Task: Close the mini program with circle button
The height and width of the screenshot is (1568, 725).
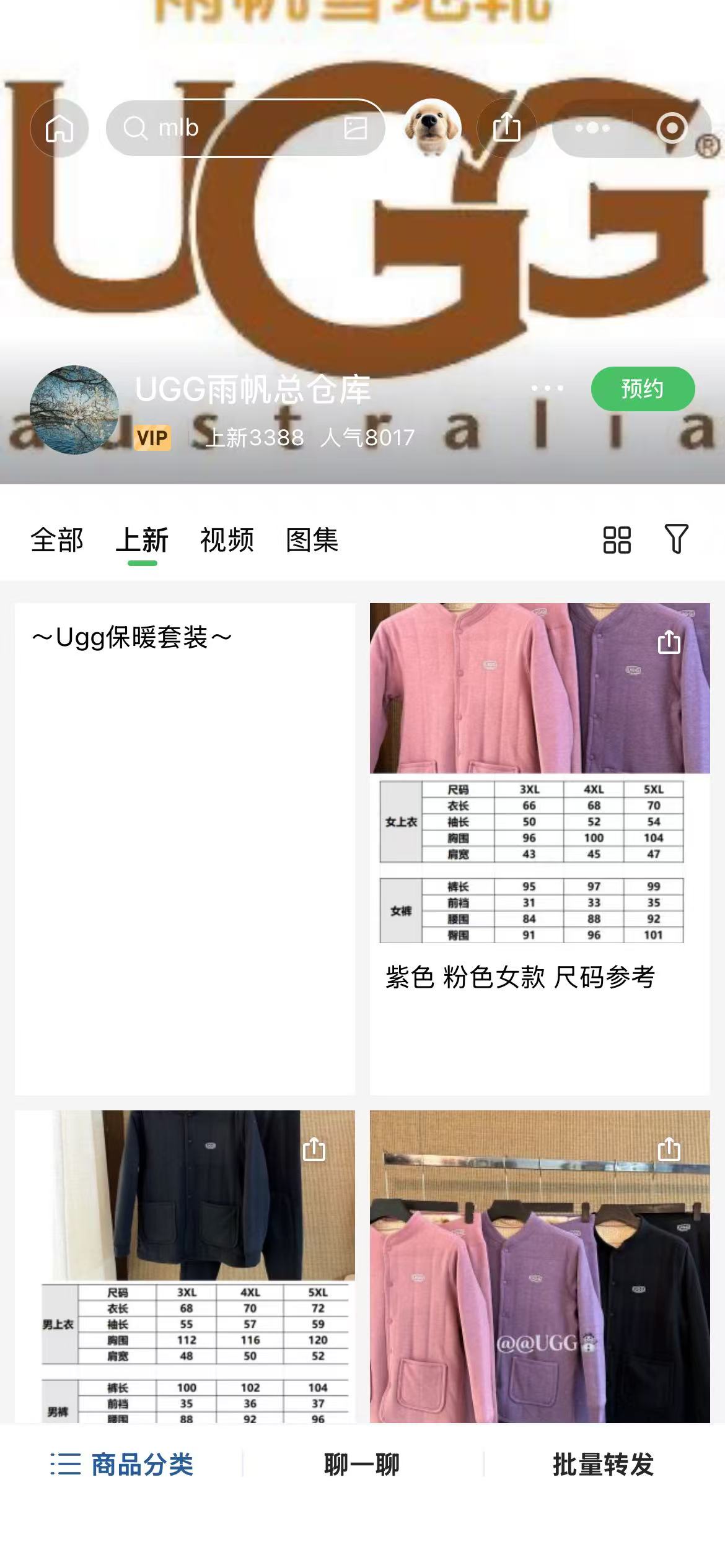Action: [x=672, y=128]
